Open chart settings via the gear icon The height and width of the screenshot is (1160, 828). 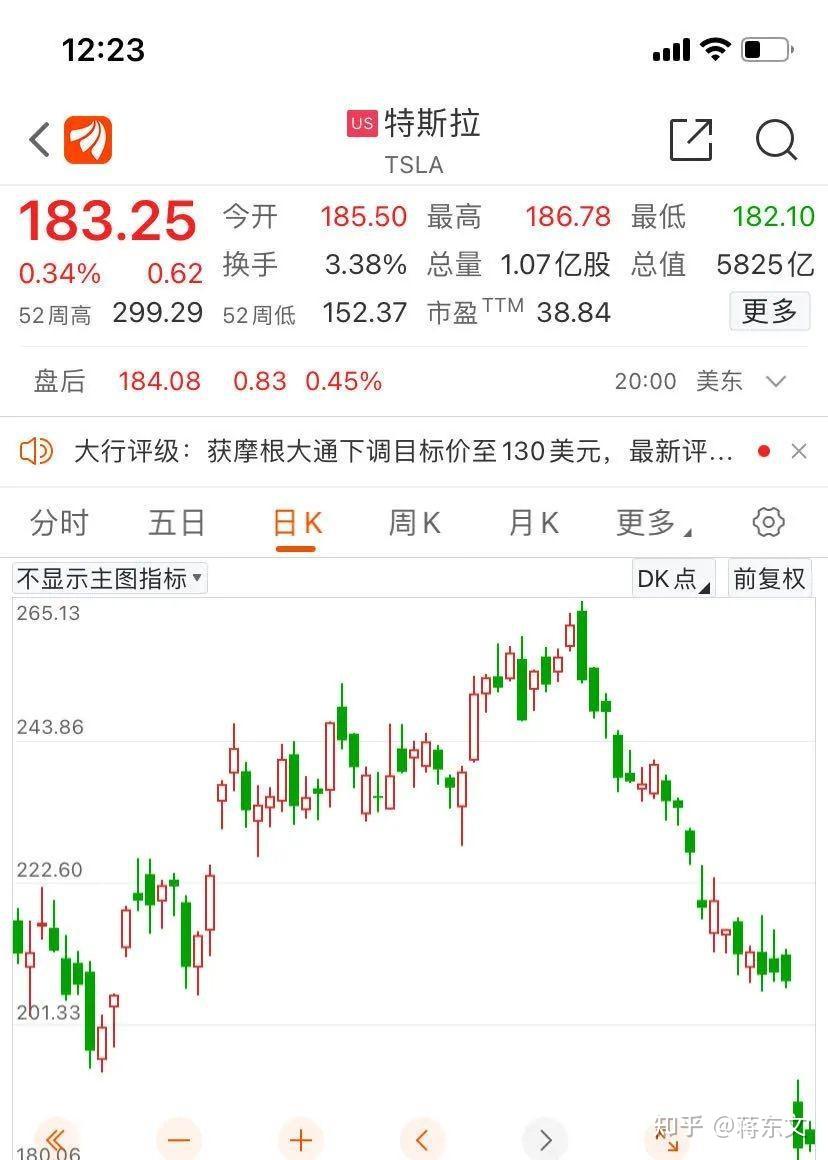(767, 522)
